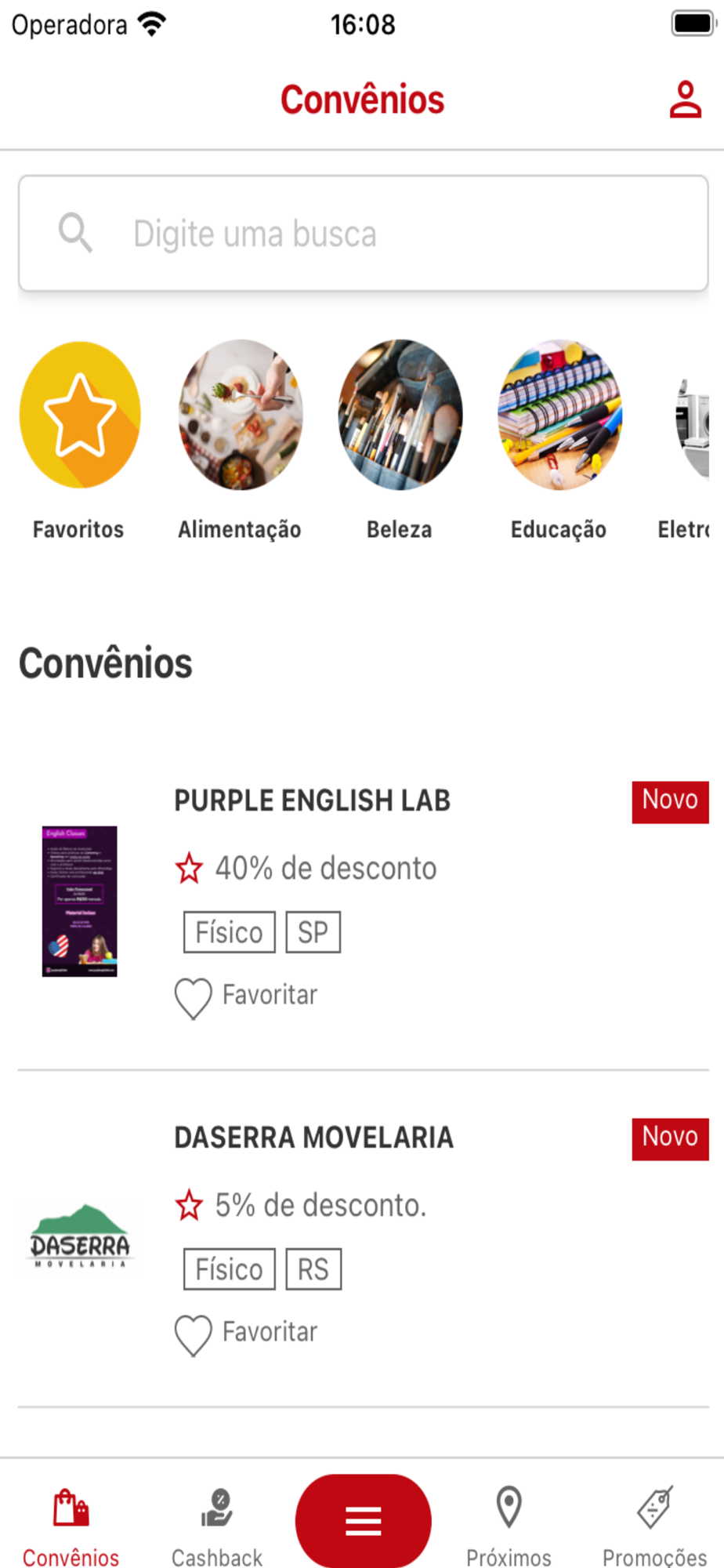Switch to the Cashback tab
The image size is (724, 1568).
tap(217, 1525)
